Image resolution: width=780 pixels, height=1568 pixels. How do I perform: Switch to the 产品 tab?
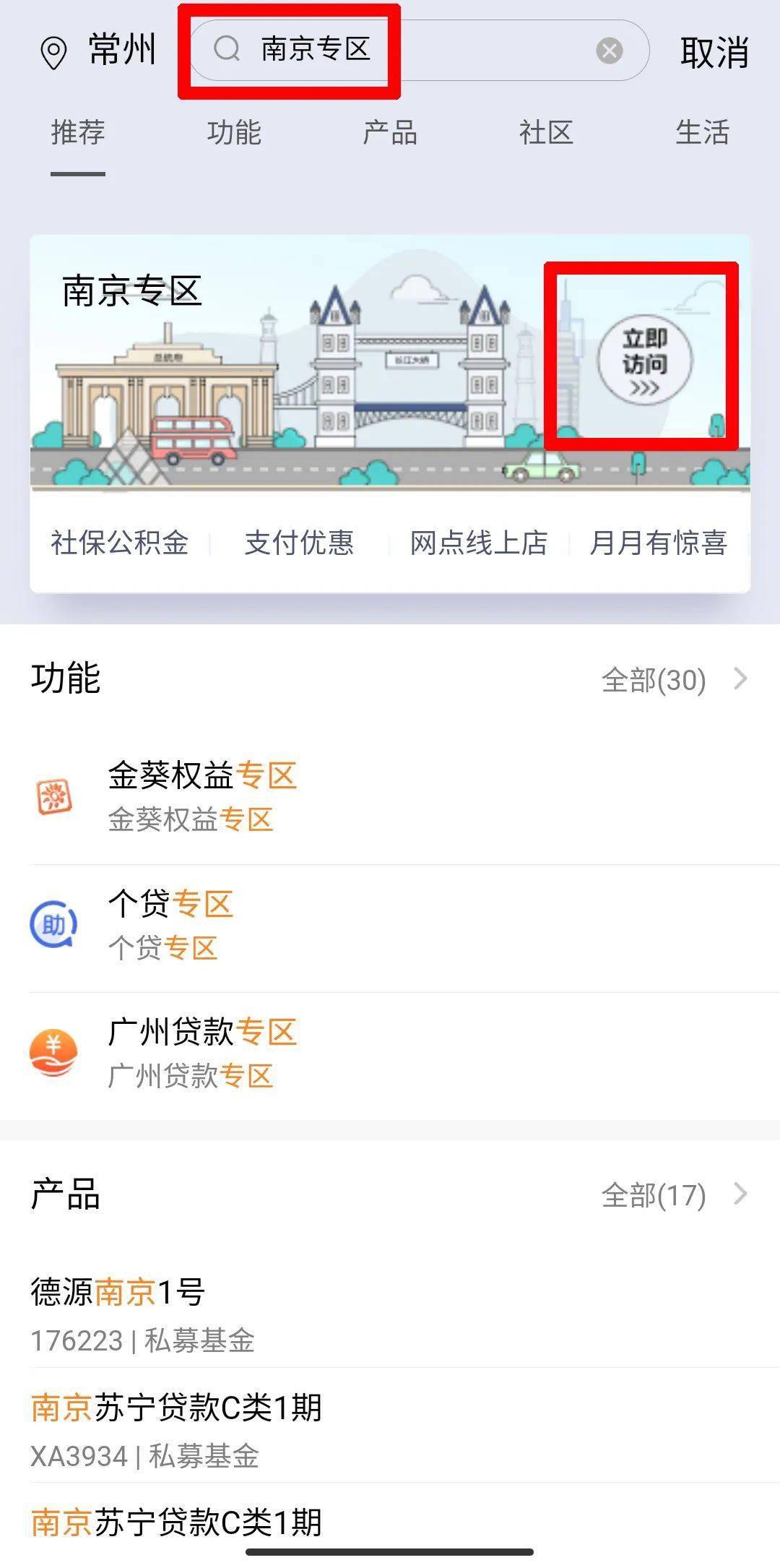click(390, 133)
